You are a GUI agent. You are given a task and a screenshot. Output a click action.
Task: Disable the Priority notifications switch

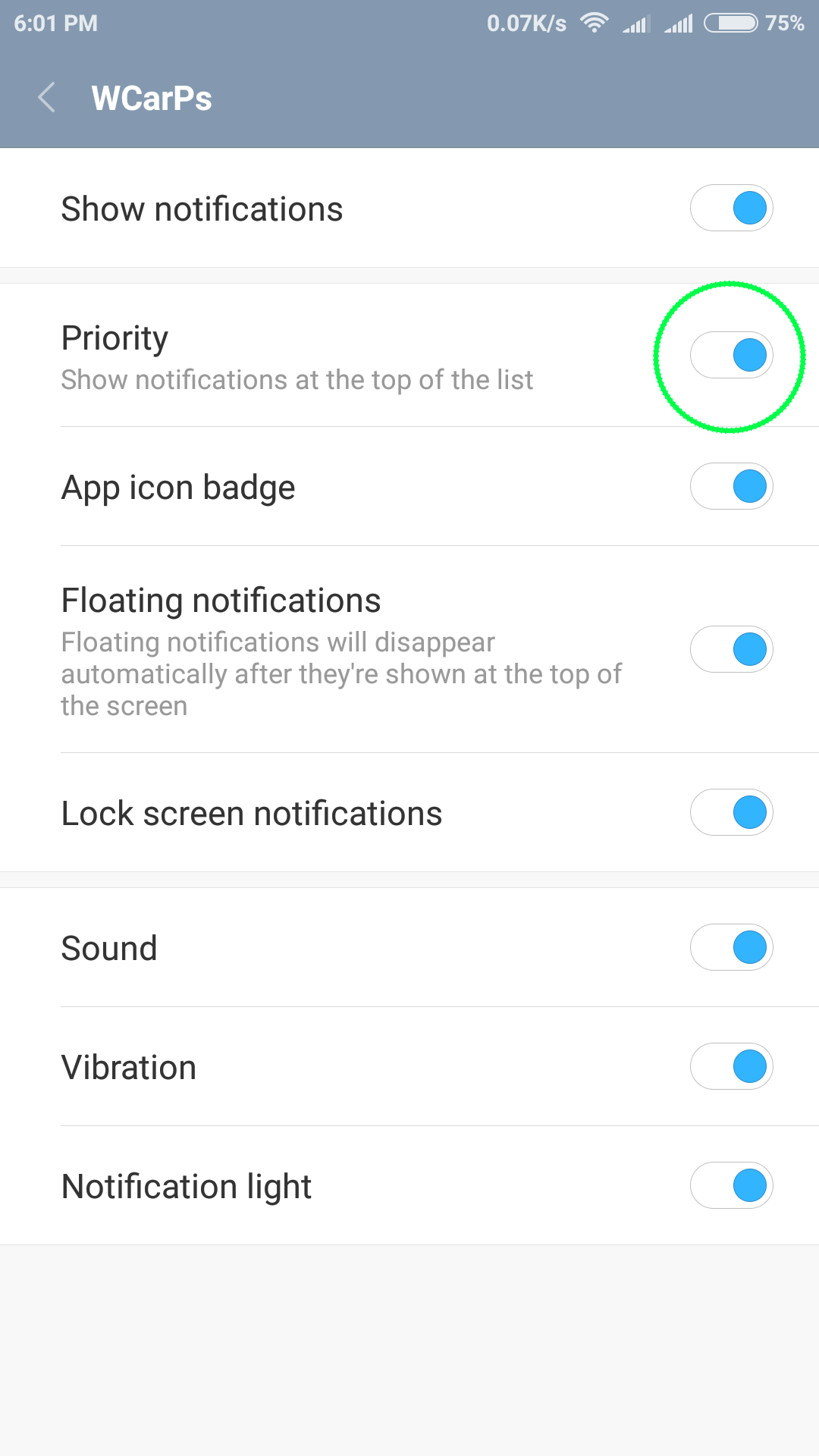pos(731,355)
